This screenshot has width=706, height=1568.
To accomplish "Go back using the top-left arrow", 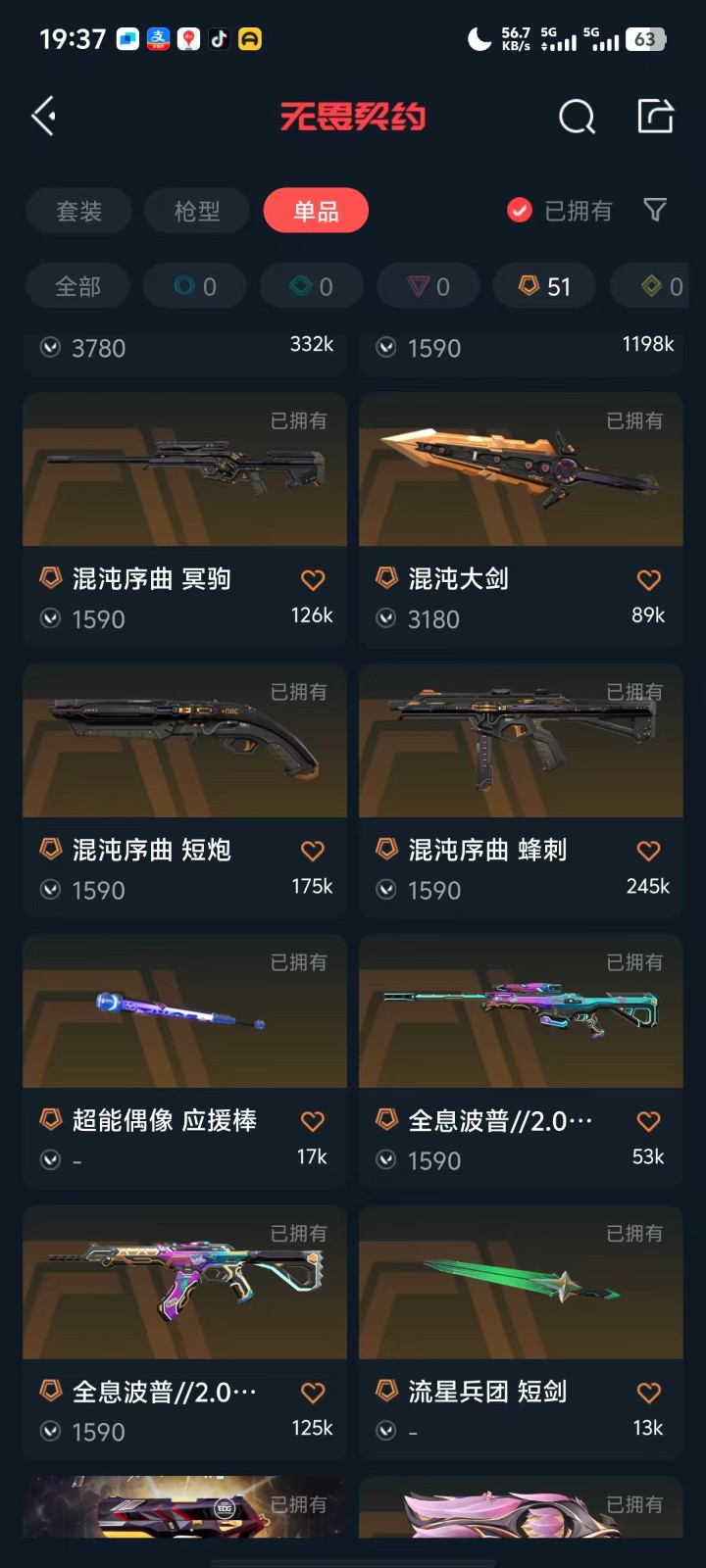I will coord(43,117).
